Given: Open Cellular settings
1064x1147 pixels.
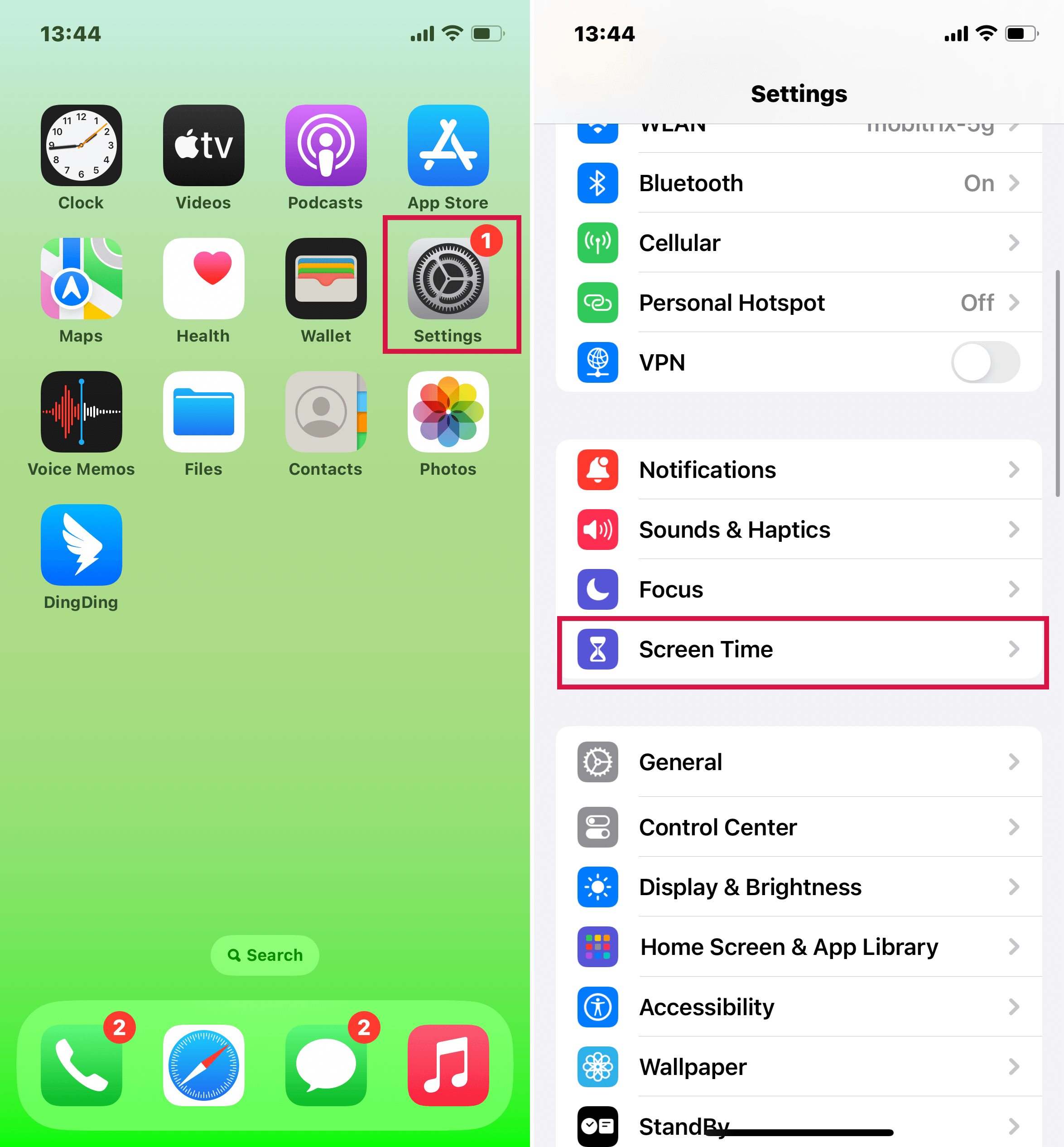Looking at the screenshot, I should pos(798,243).
